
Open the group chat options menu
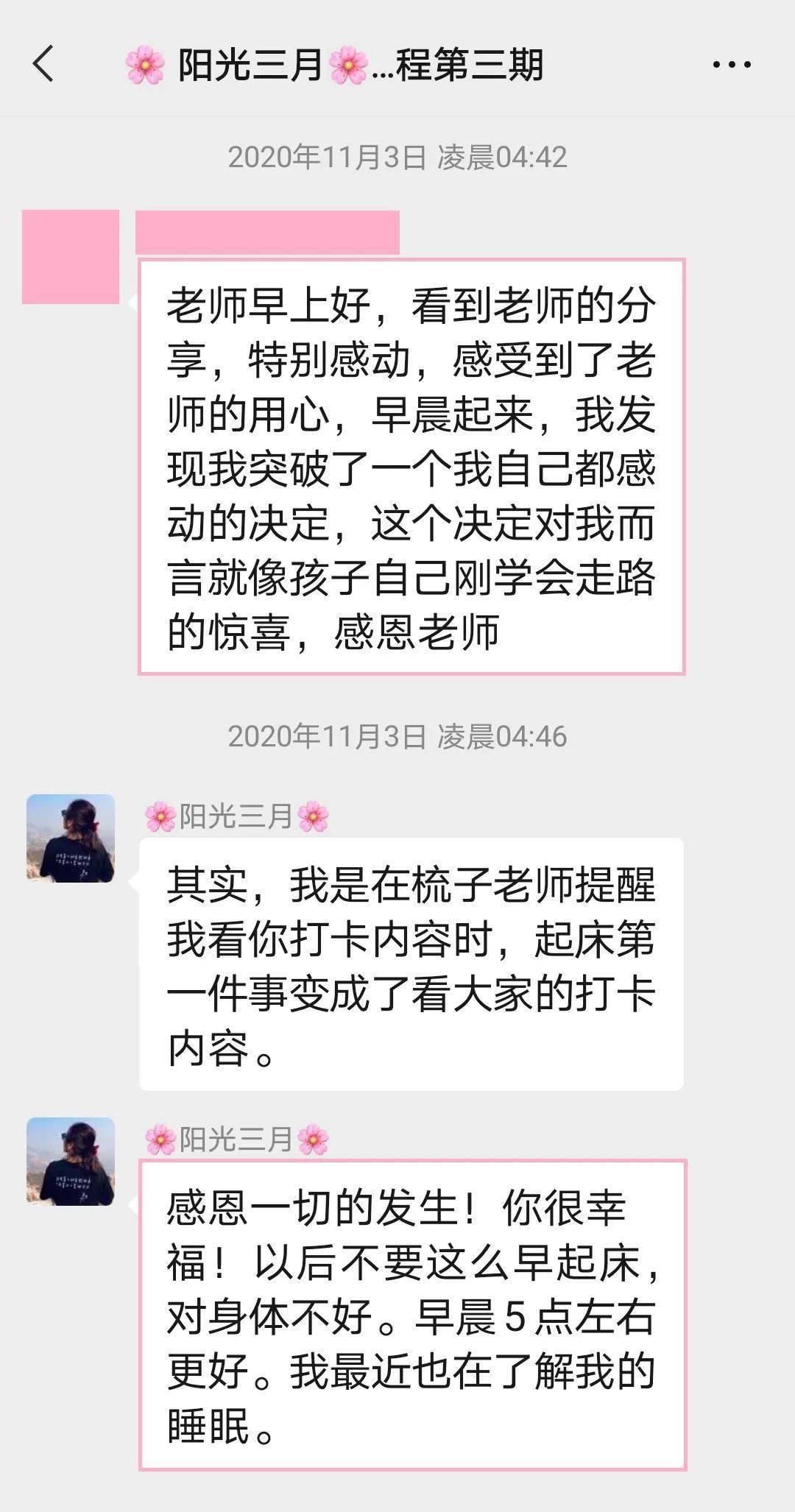732,65
